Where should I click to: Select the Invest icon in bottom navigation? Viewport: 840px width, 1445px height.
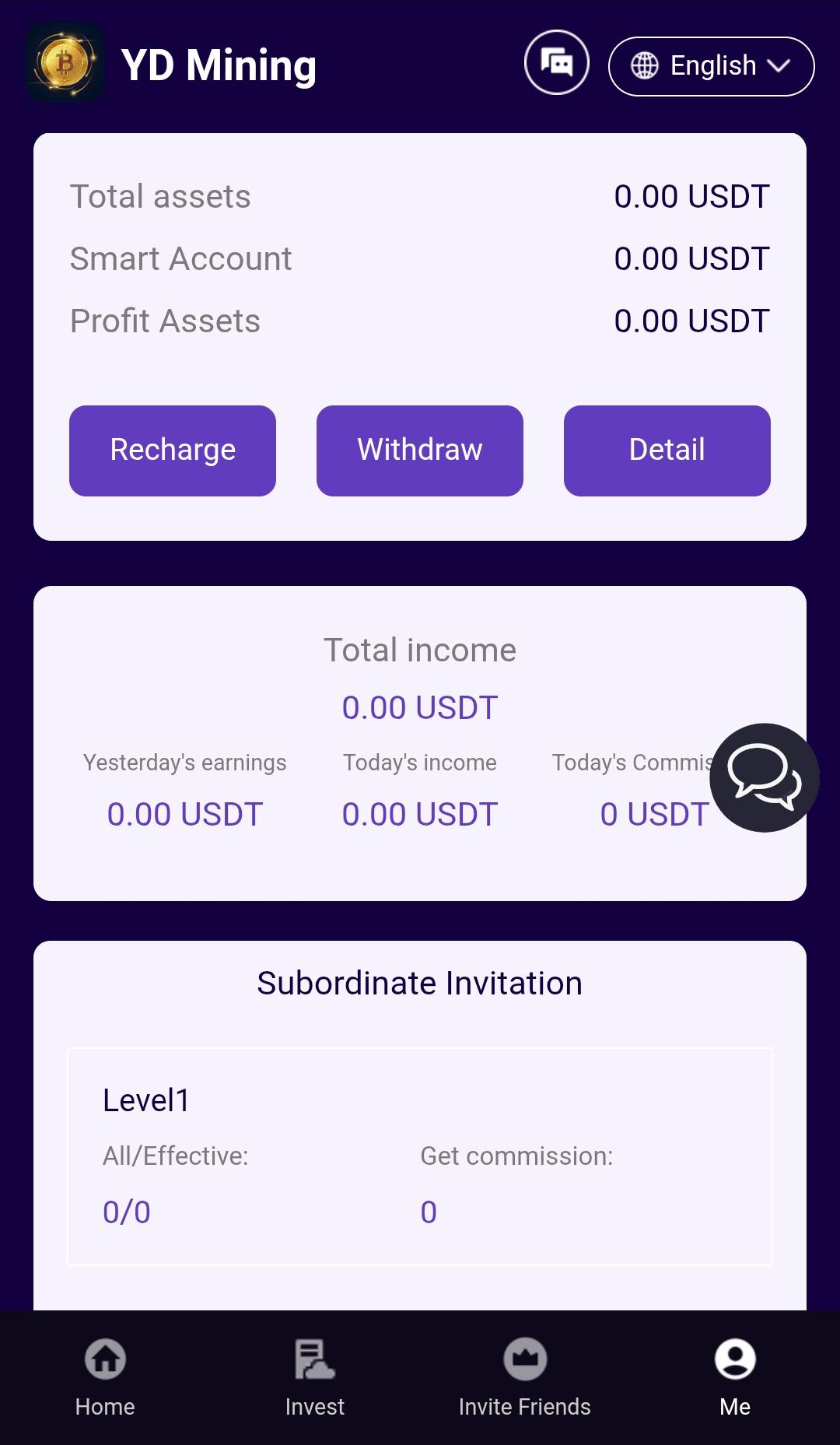click(x=315, y=1360)
